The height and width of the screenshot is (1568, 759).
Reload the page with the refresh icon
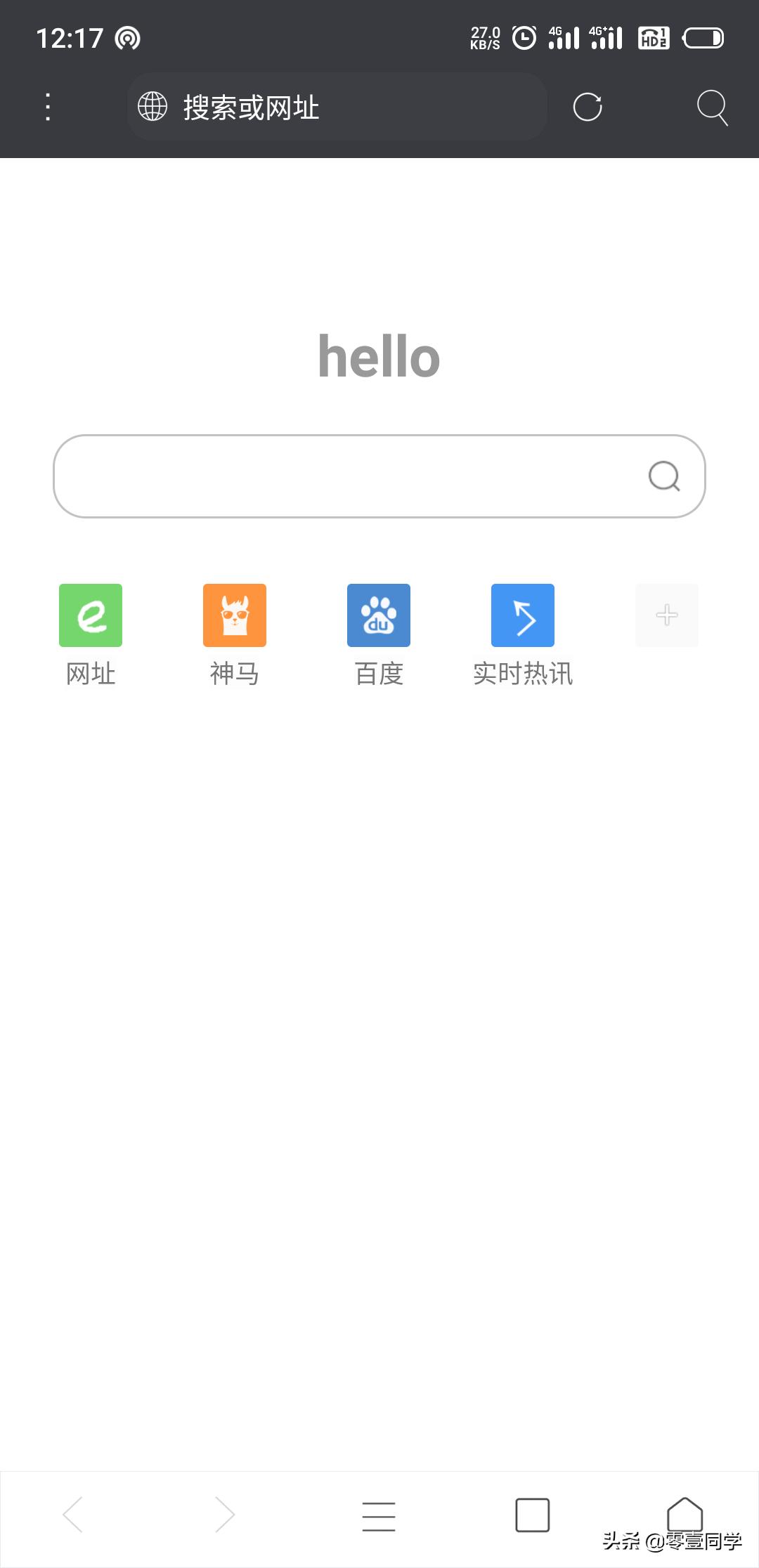[588, 107]
